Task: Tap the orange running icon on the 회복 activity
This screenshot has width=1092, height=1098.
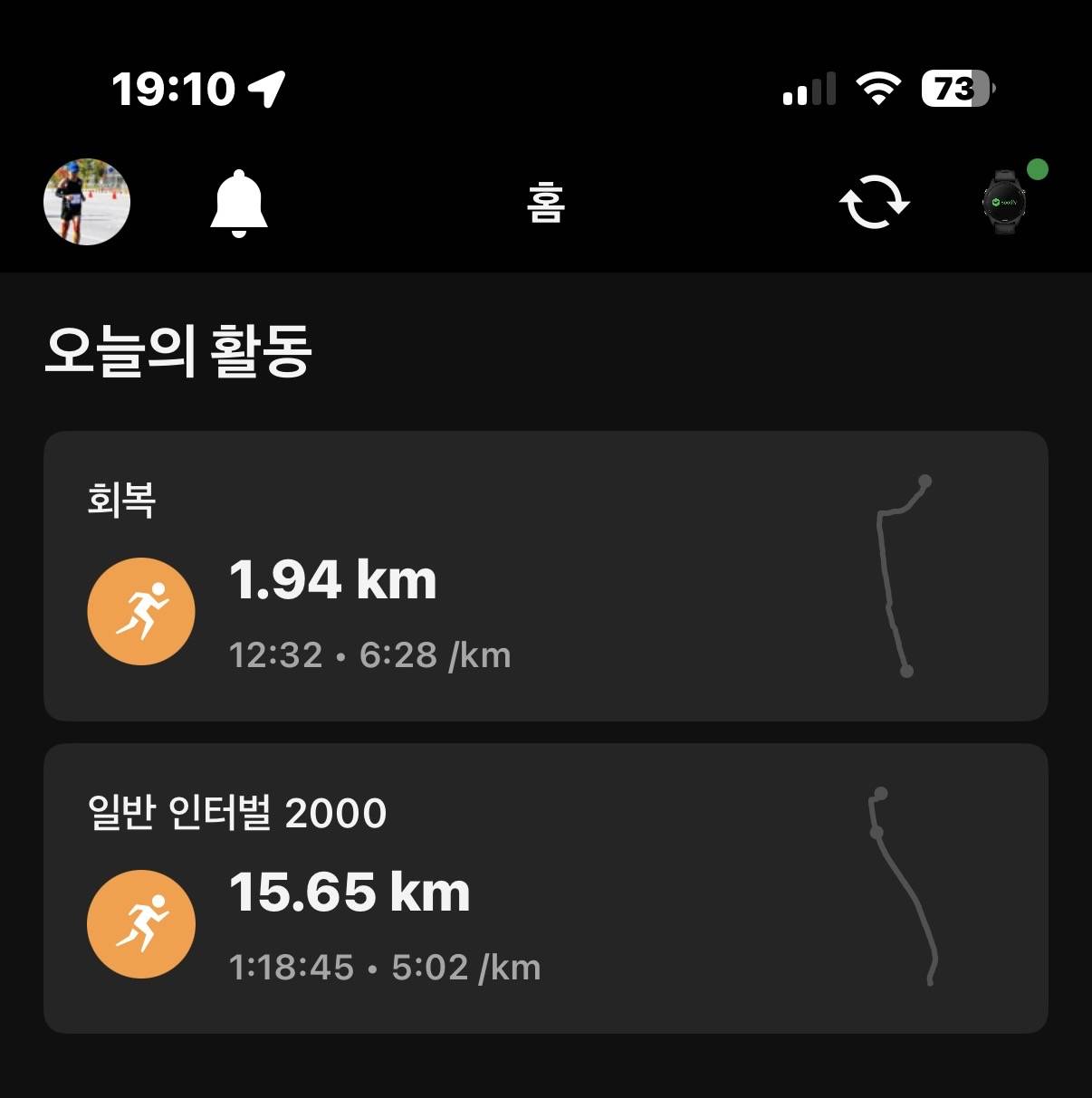Action: (141, 611)
